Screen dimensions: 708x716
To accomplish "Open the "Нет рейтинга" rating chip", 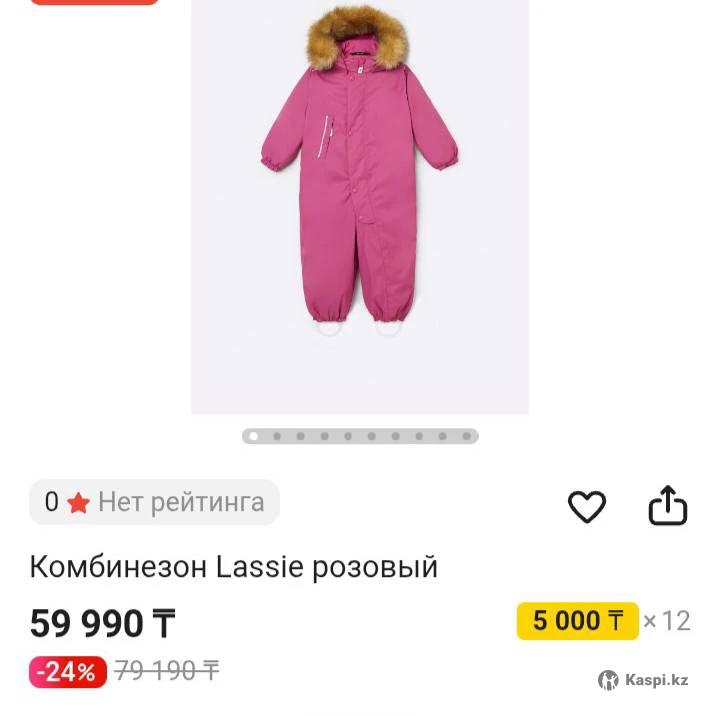I will [x=154, y=502].
